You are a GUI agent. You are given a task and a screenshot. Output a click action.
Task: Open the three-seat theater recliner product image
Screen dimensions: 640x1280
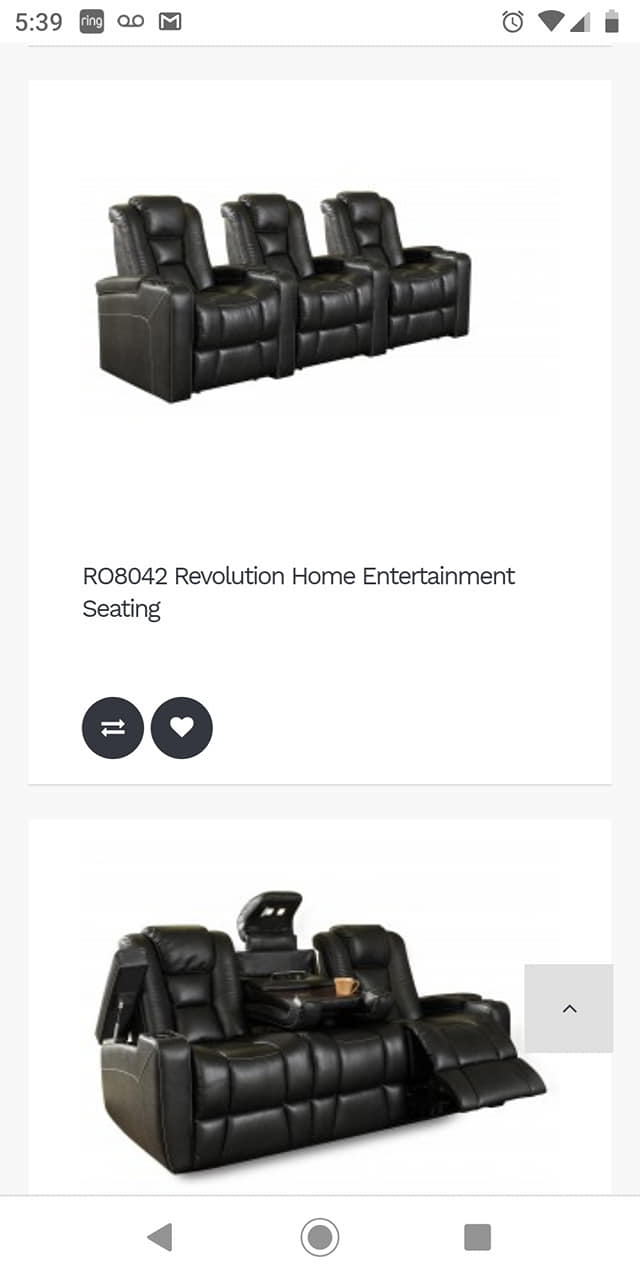click(285, 295)
